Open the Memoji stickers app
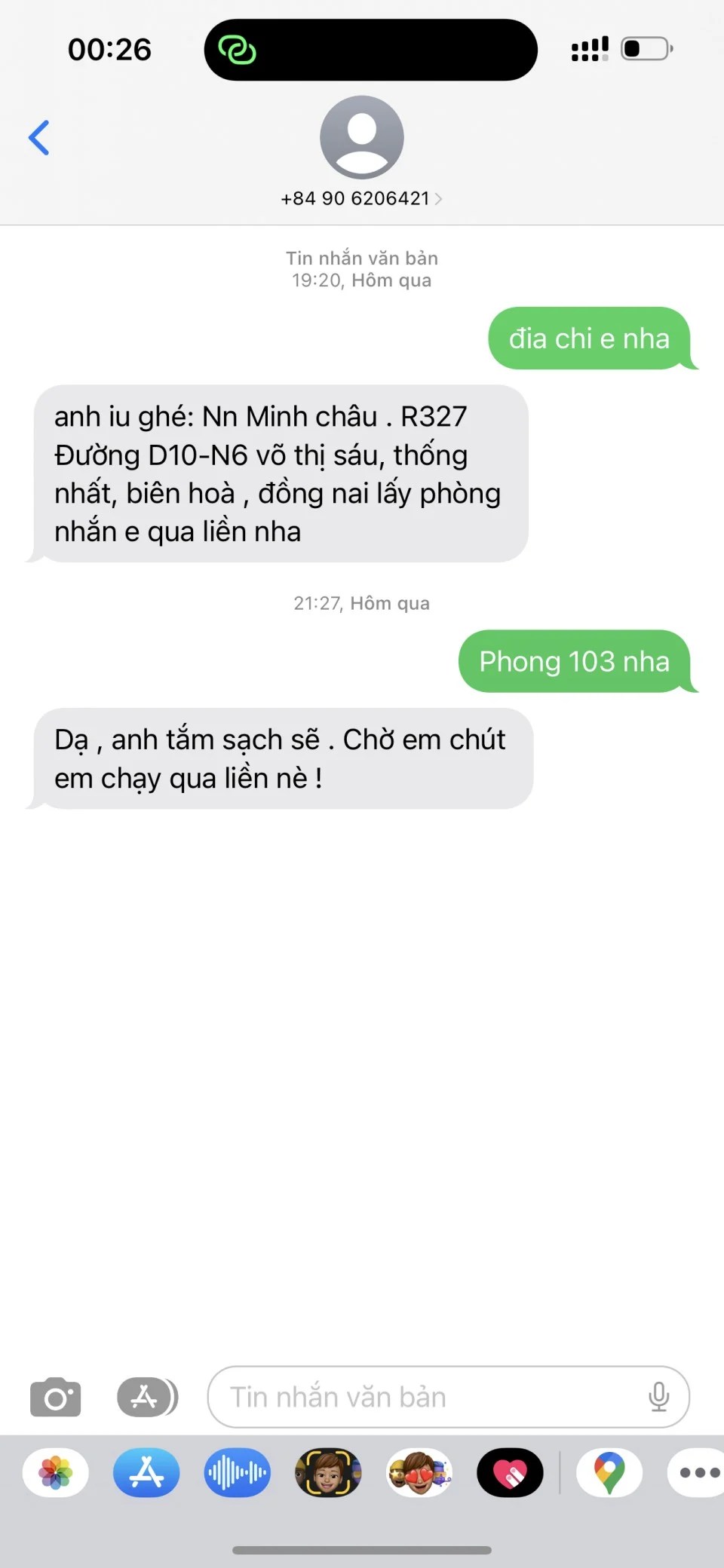This screenshot has width=724, height=1568. tap(419, 1472)
